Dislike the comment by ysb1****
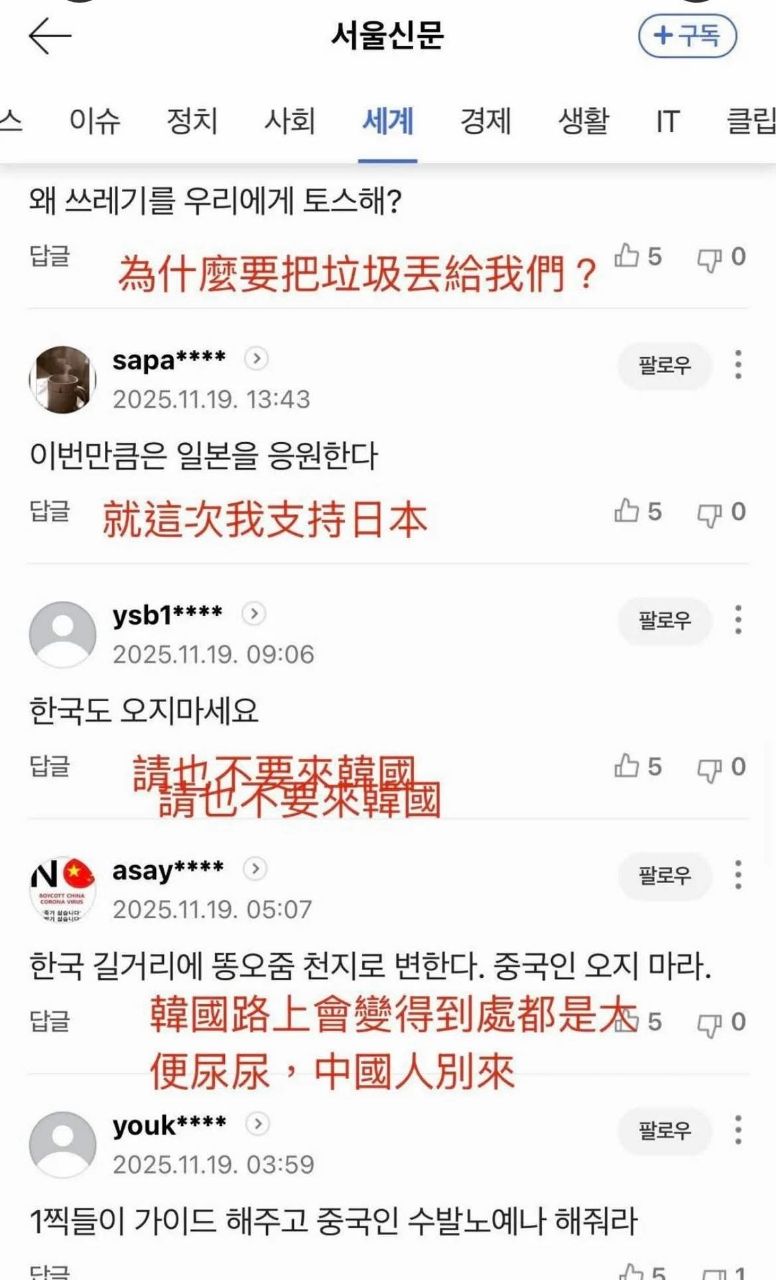The image size is (776, 1280). [709, 767]
